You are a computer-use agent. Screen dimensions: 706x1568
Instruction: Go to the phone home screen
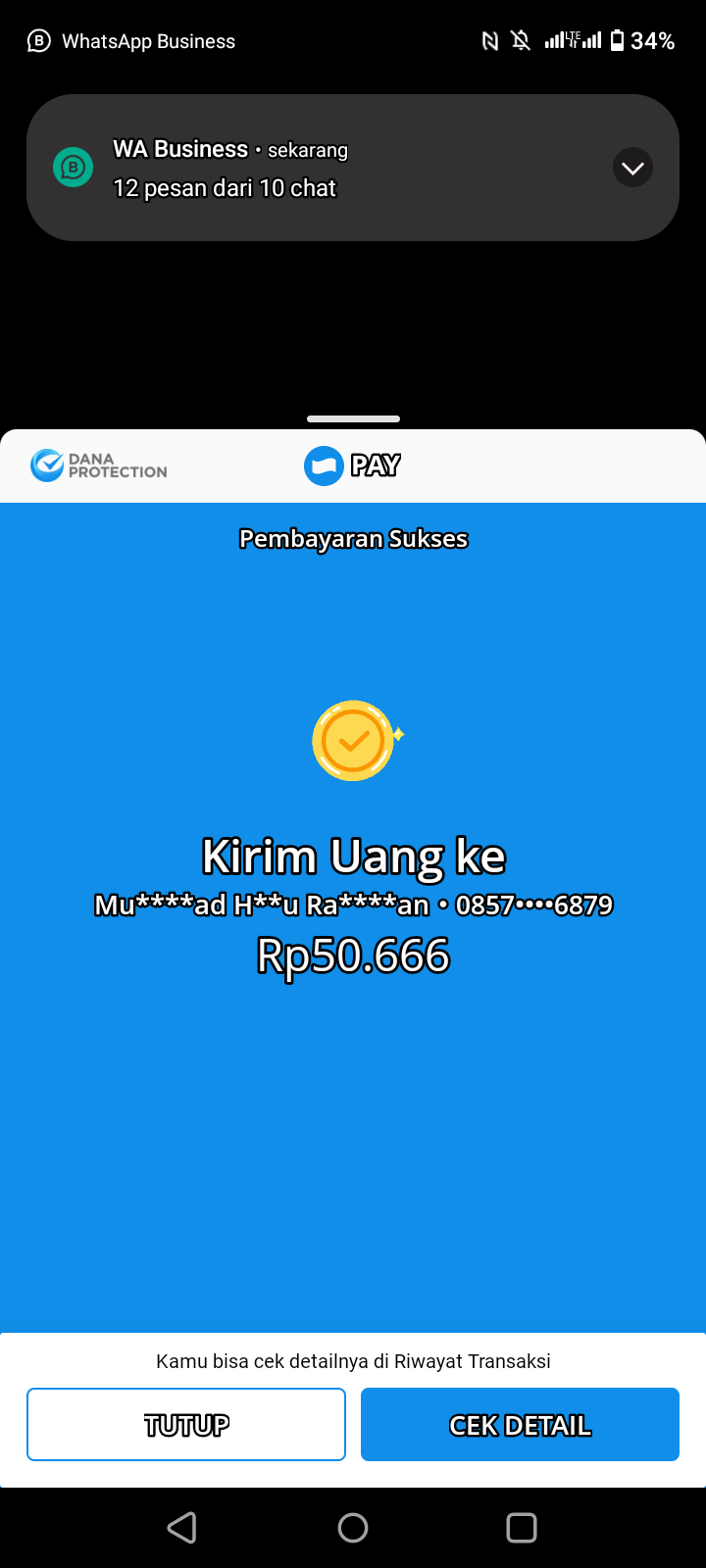(x=353, y=1528)
